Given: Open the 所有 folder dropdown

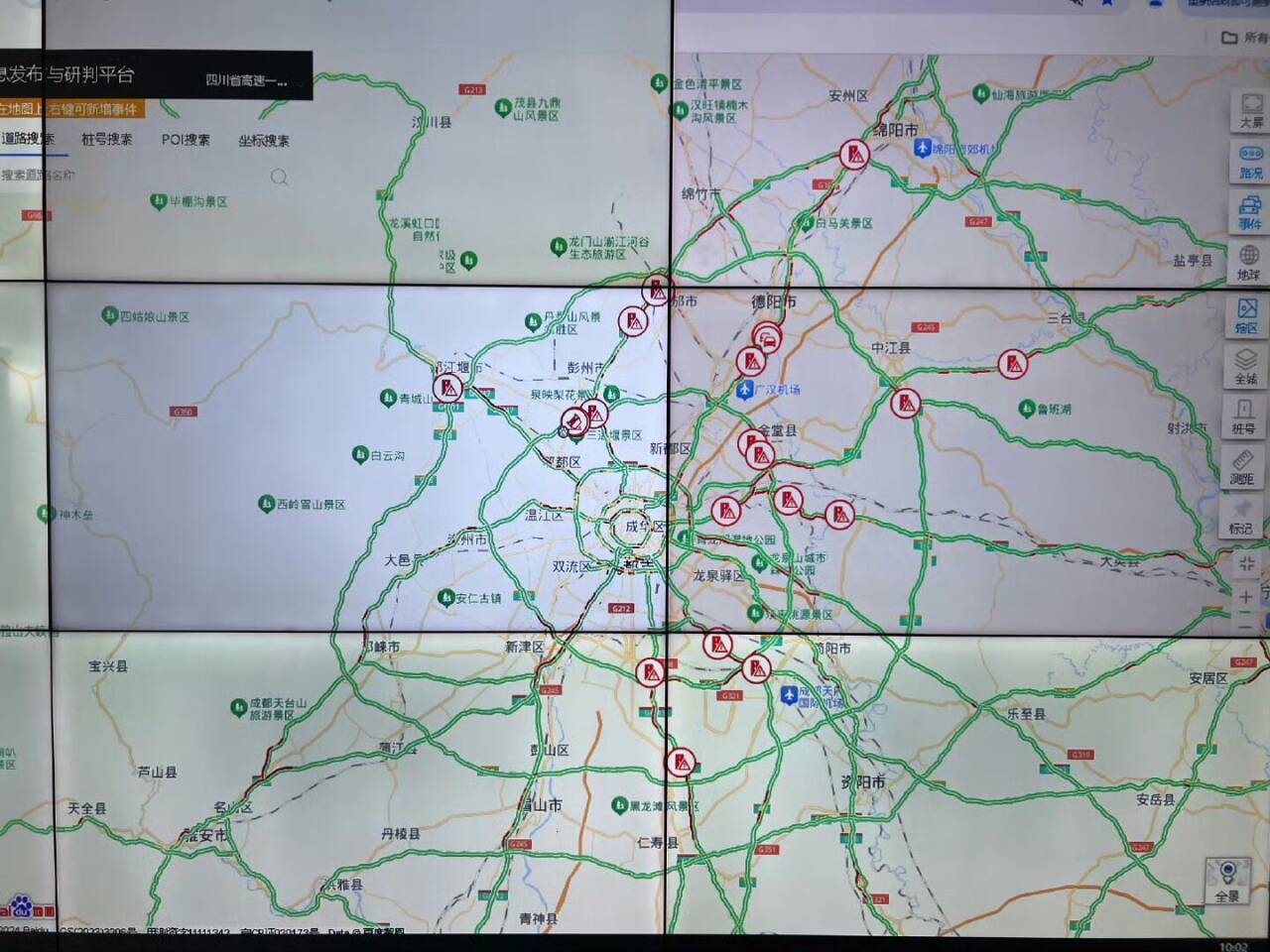Looking at the screenshot, I should [1244, 38].
